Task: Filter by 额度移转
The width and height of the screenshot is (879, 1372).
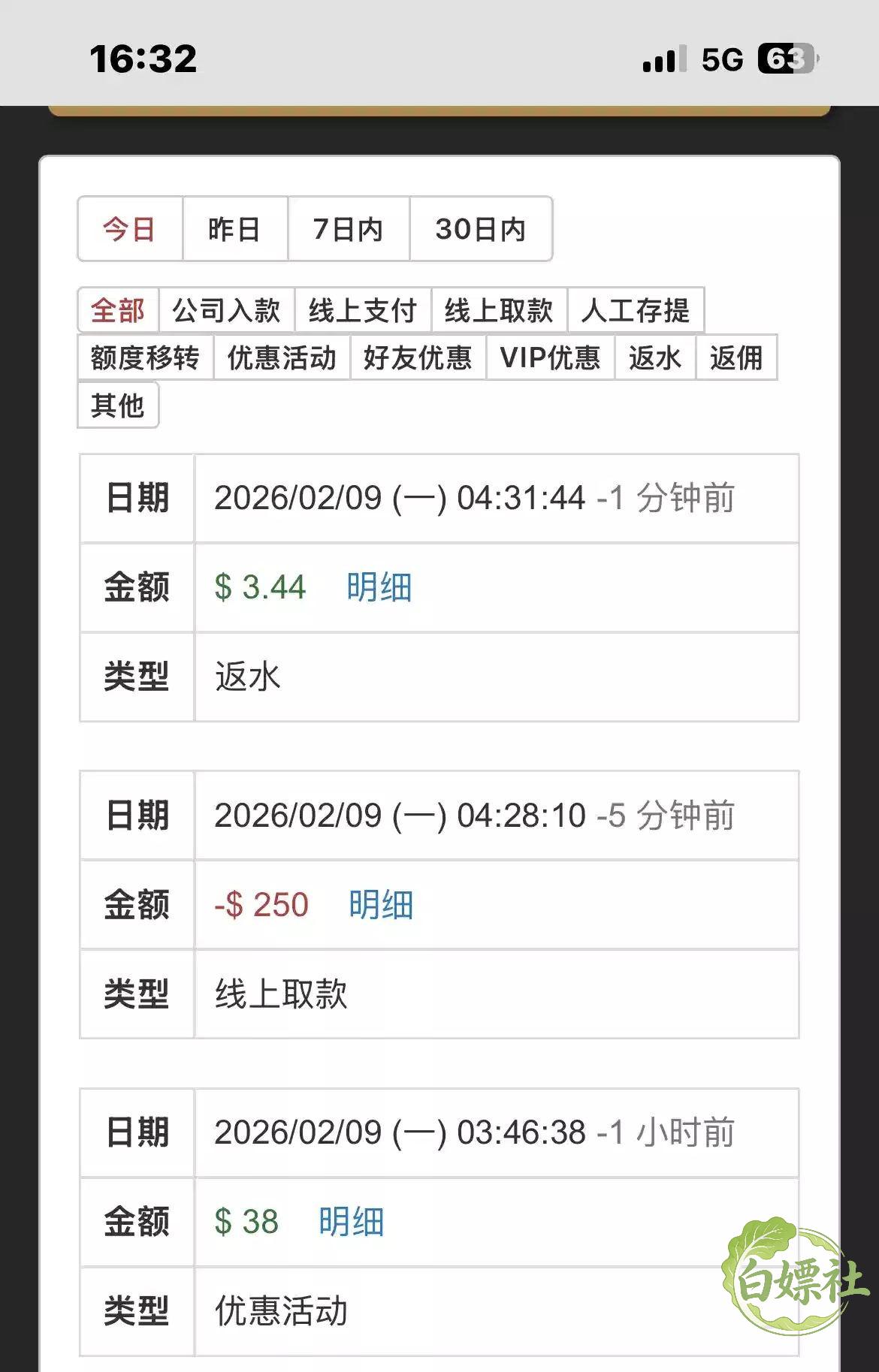Action: click(146, 357)
